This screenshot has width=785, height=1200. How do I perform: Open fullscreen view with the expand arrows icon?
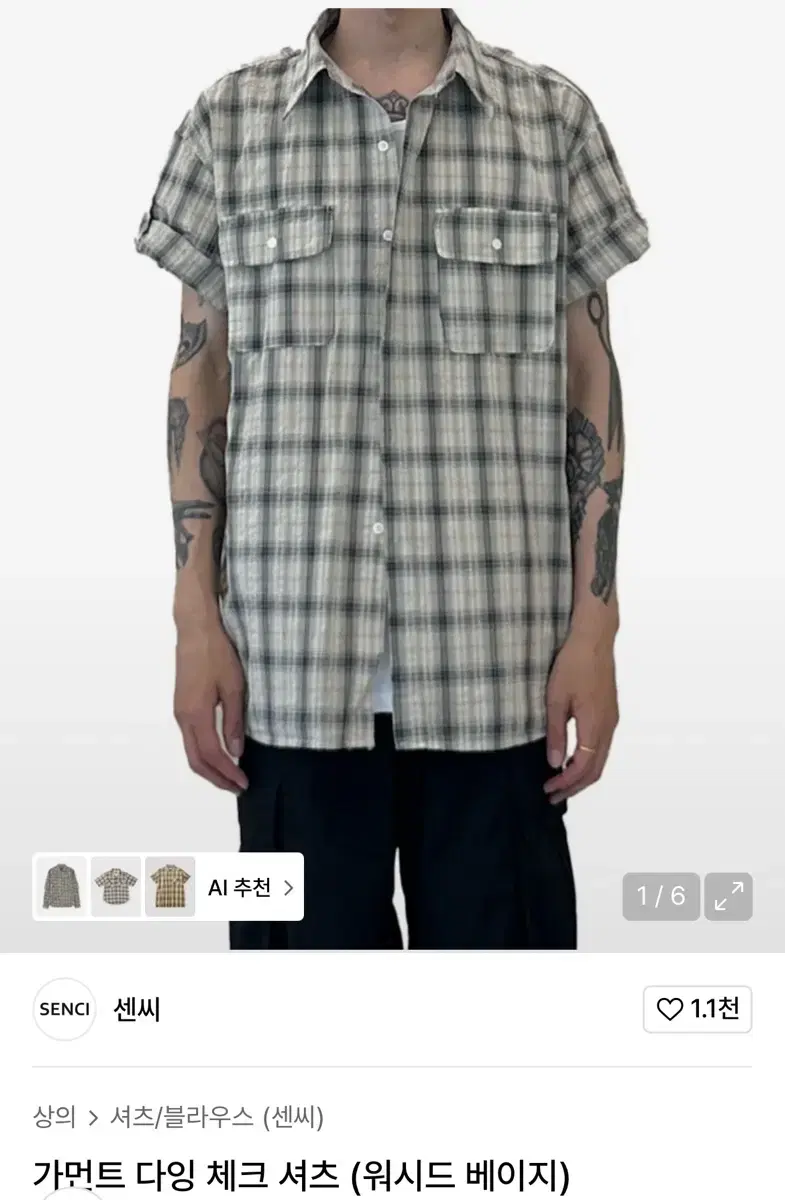click(x=731, y=898)
